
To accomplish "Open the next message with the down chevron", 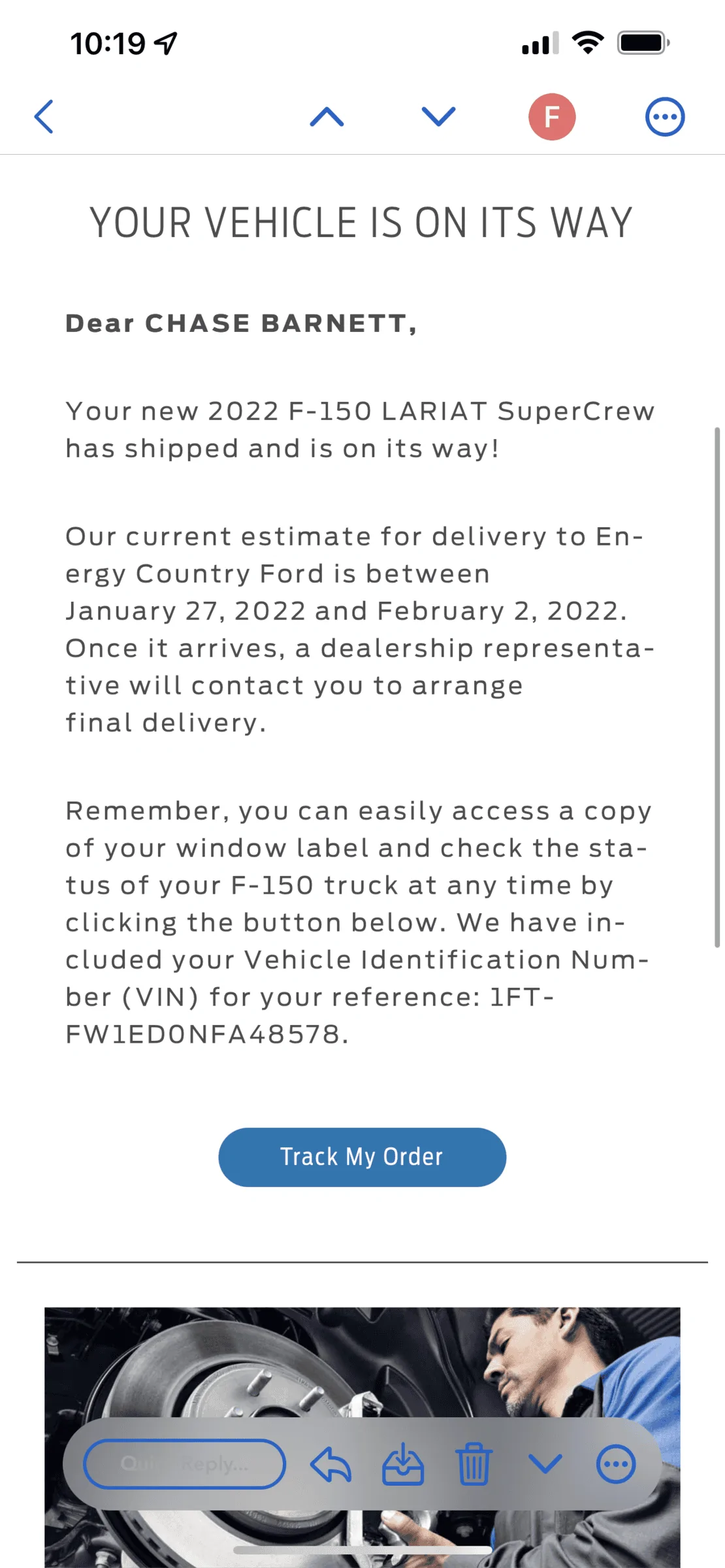I will pos(437,116).
